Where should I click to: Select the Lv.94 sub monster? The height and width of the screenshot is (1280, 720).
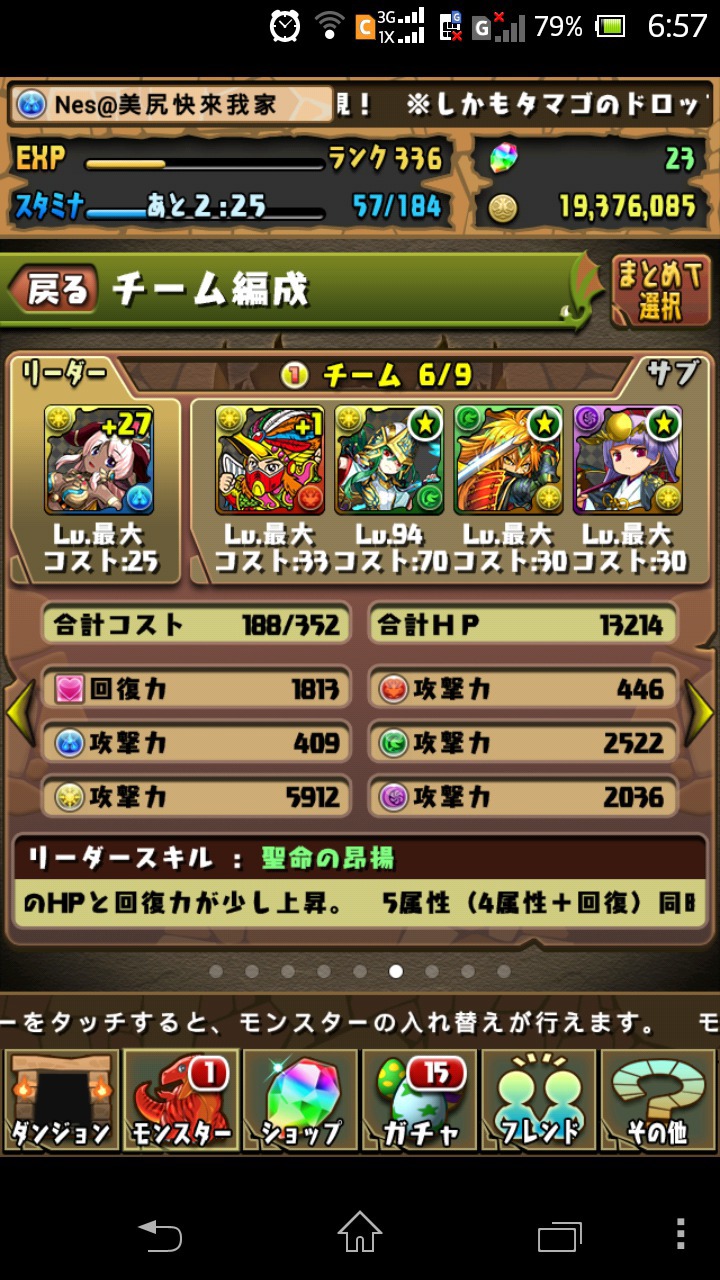tap(390, 460)
